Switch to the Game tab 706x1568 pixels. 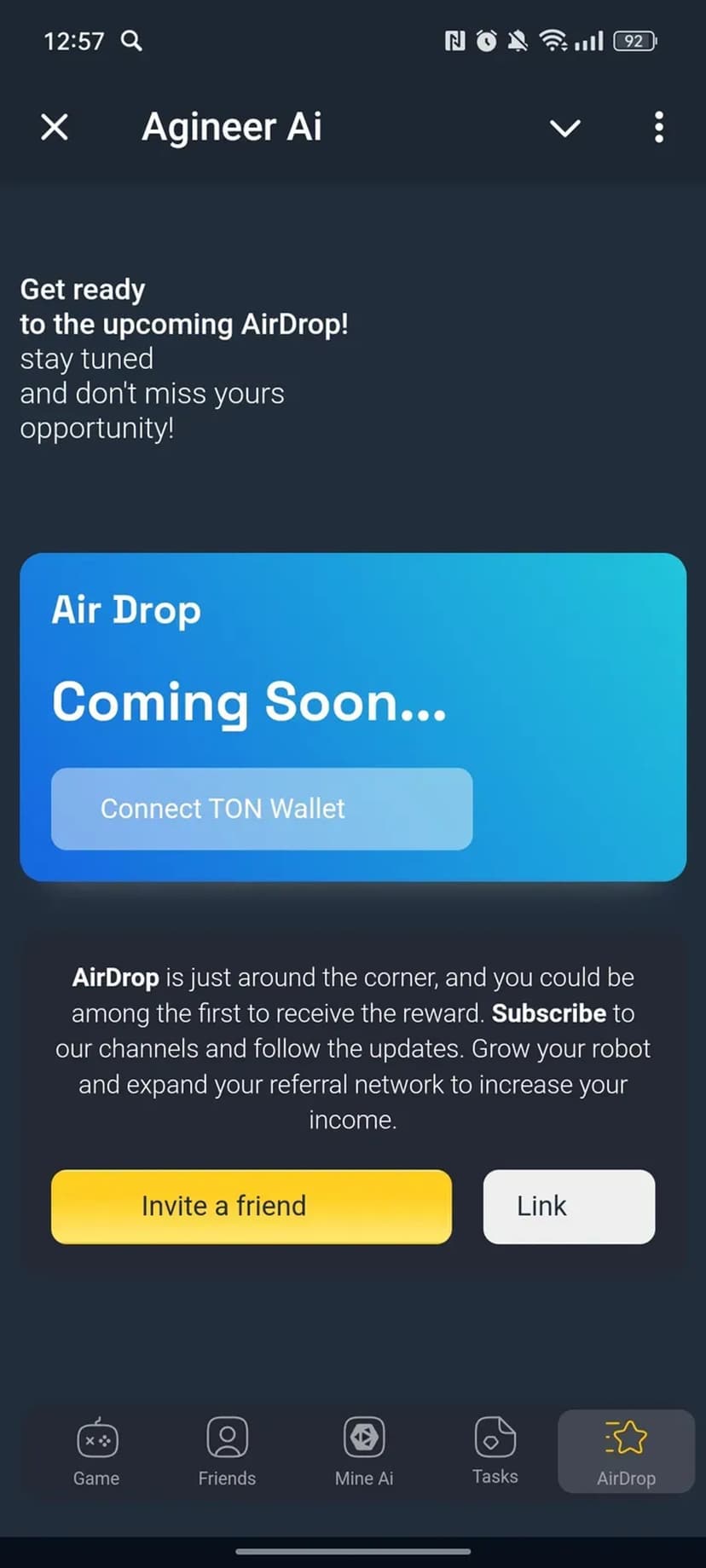click(x=96, y=1451)
